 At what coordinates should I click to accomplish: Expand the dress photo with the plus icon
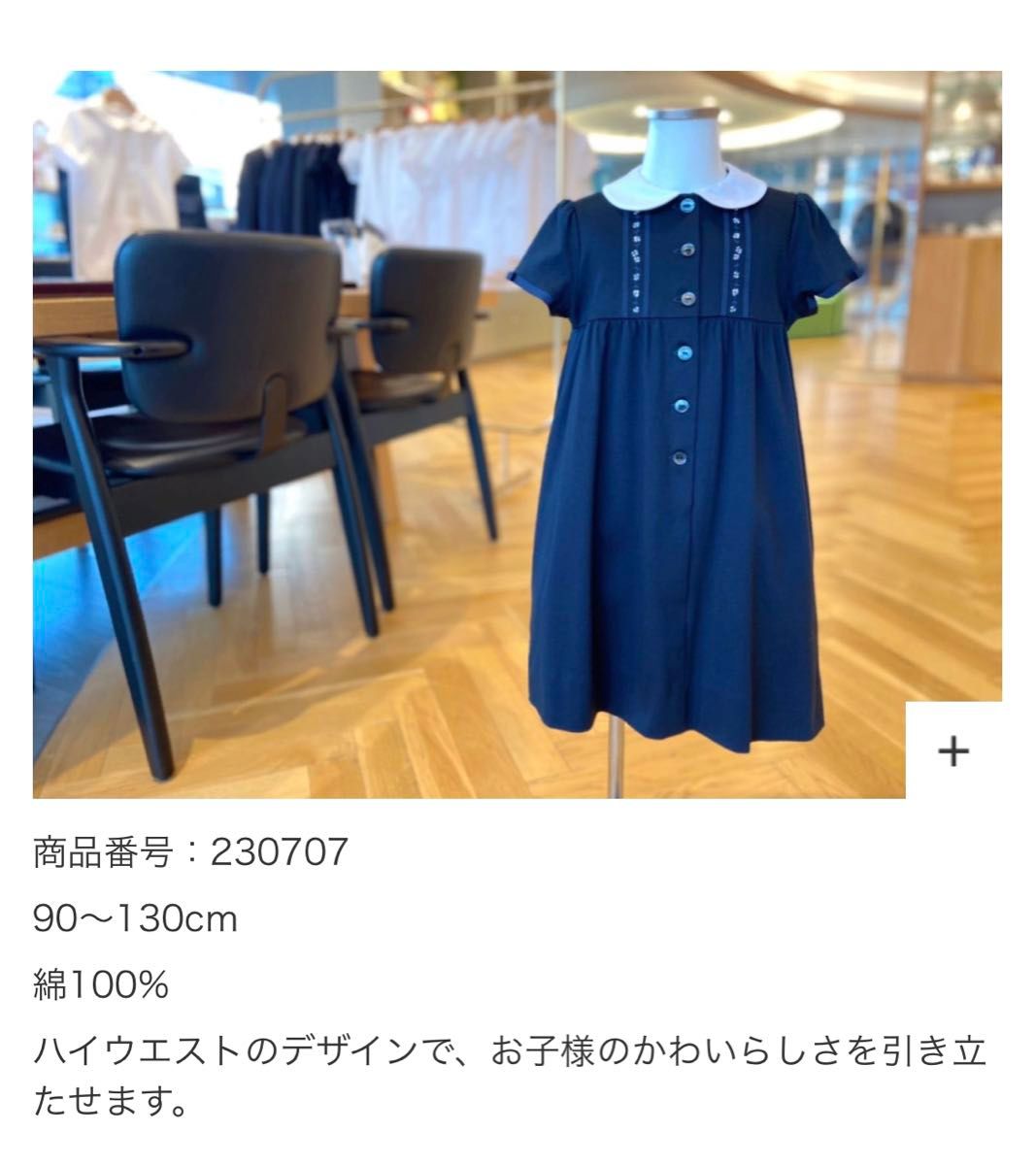click(953, 749)
